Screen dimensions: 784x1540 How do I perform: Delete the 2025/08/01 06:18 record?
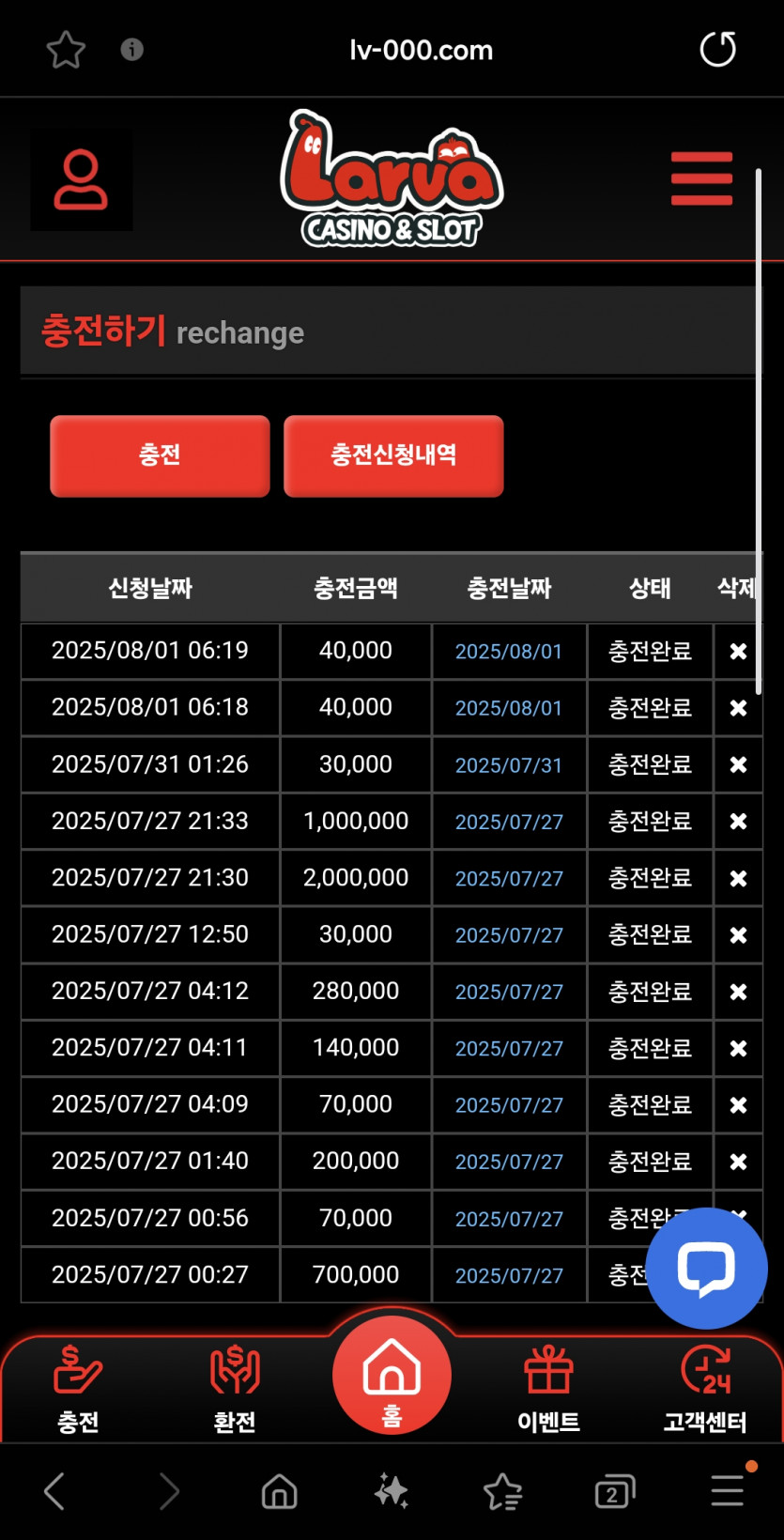[x=738, y=707]
